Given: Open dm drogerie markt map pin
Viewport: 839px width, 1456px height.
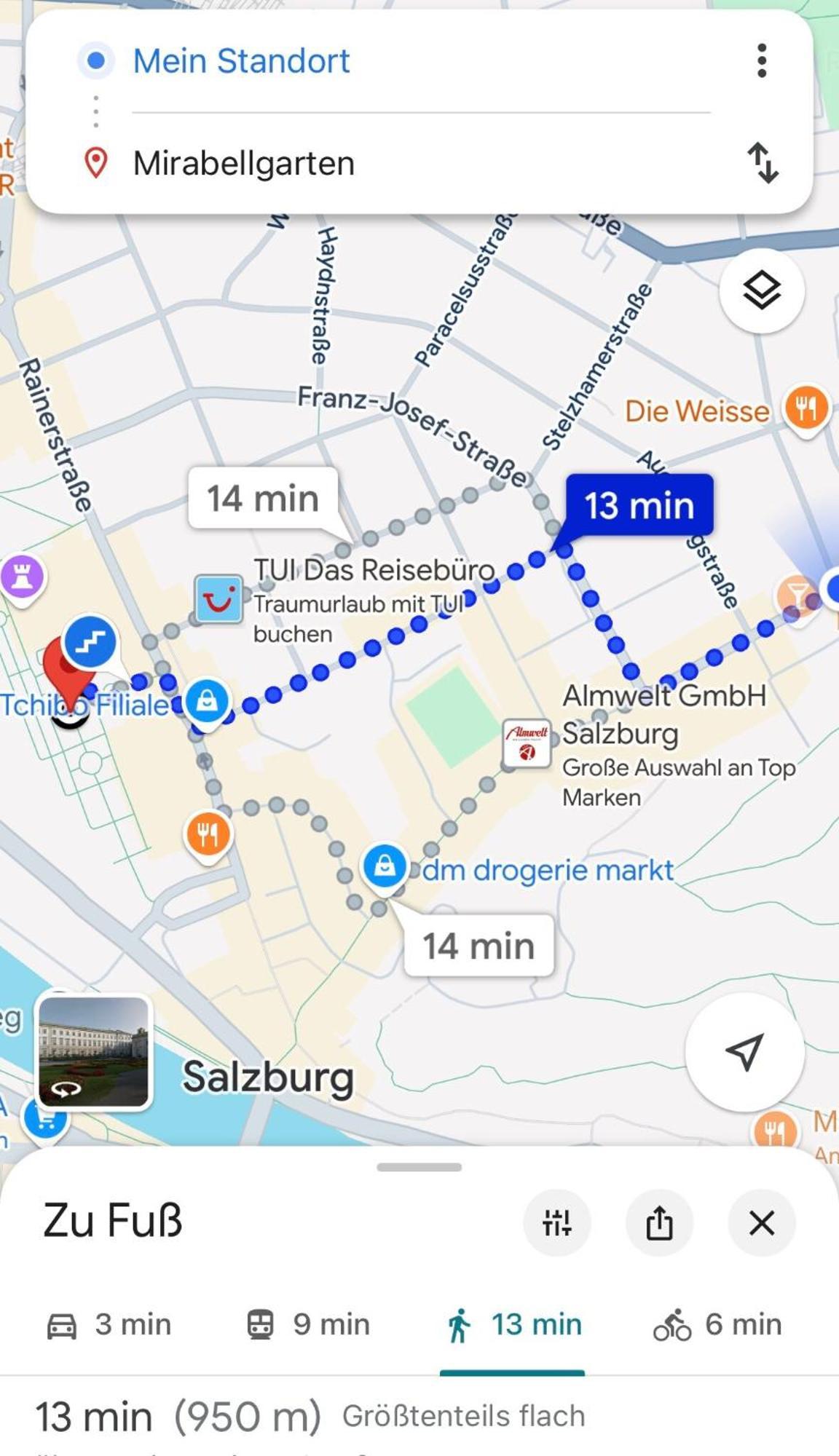Looking at the screenshot, I should click(385, 866).
